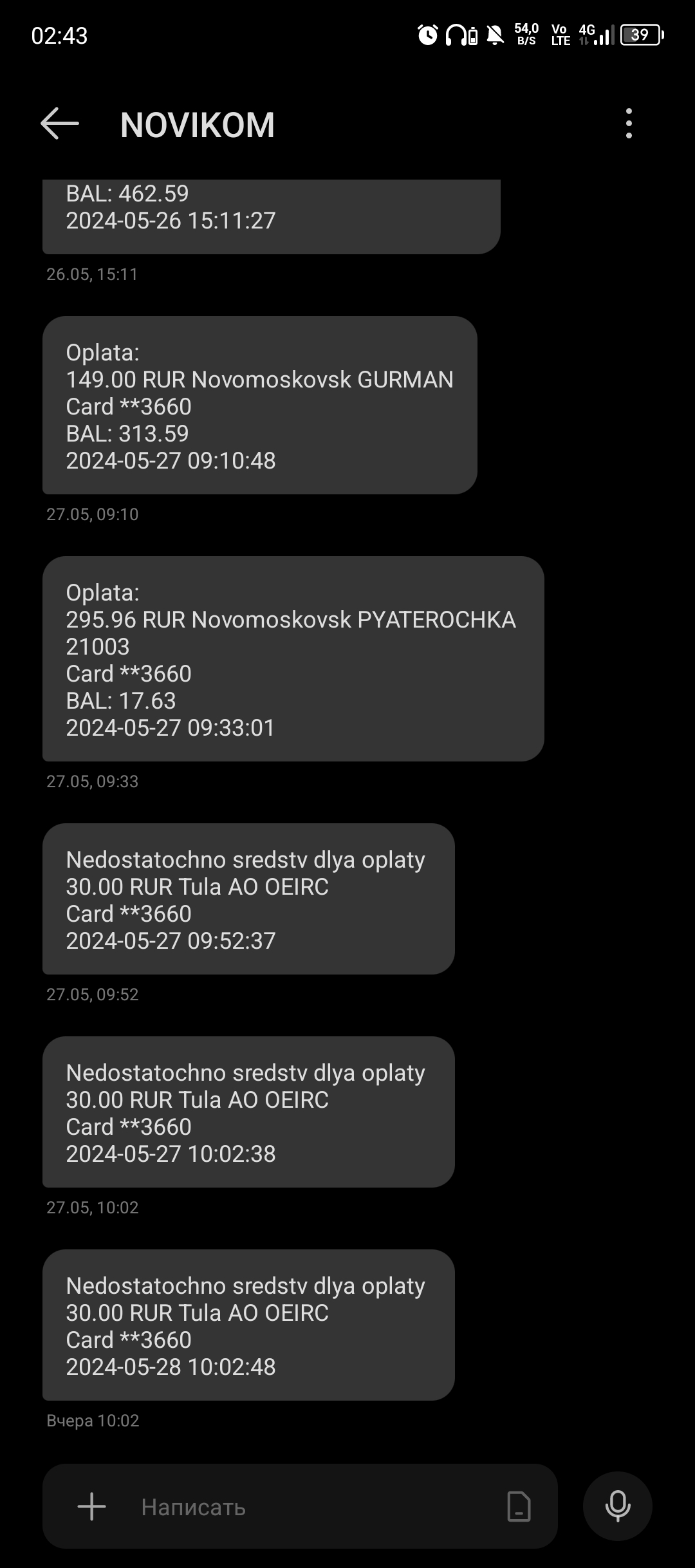This screenshot has height=1568, width=695.
Task: Open the SIM card selector icon
Action: (x=519, y=1507)
